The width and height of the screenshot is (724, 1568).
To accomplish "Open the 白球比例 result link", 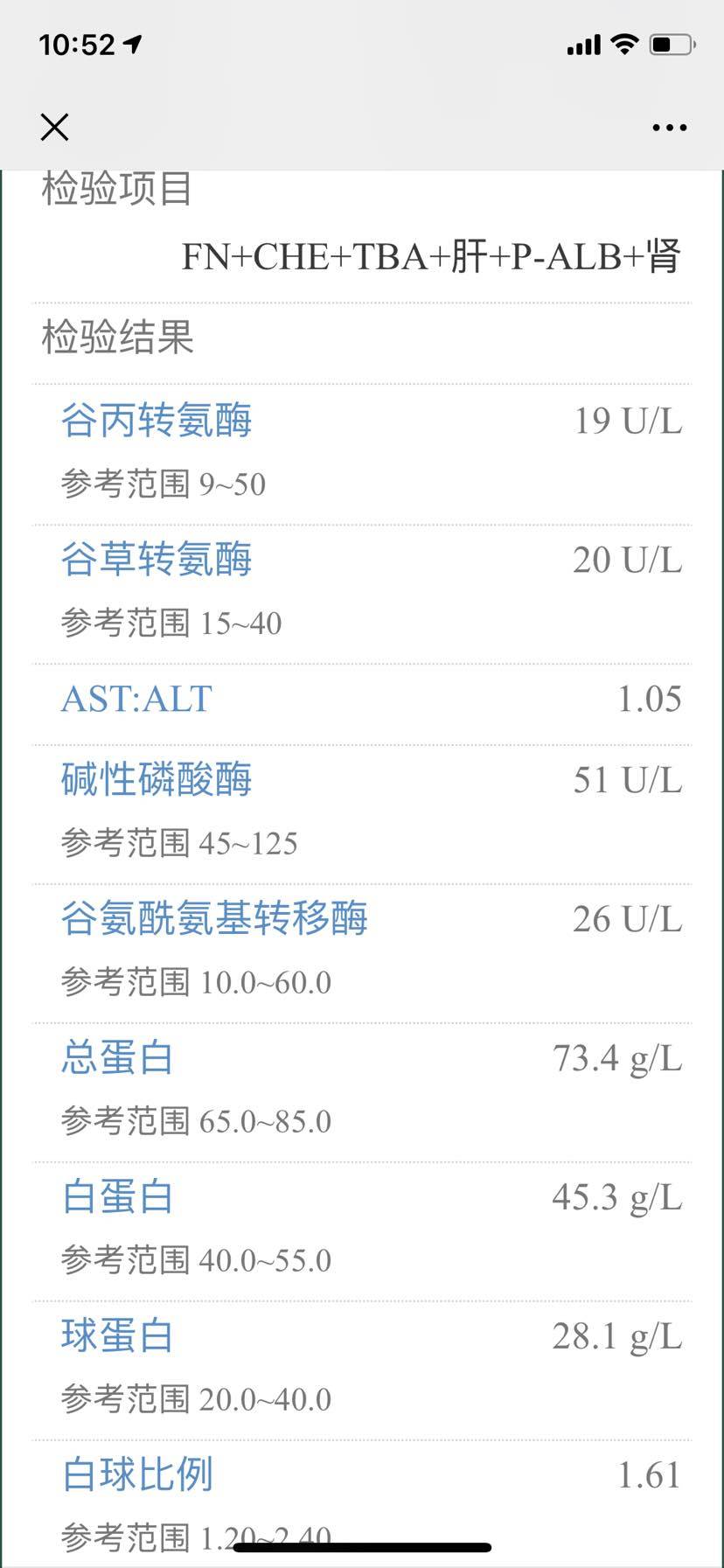I will [x=137, y=1474].
